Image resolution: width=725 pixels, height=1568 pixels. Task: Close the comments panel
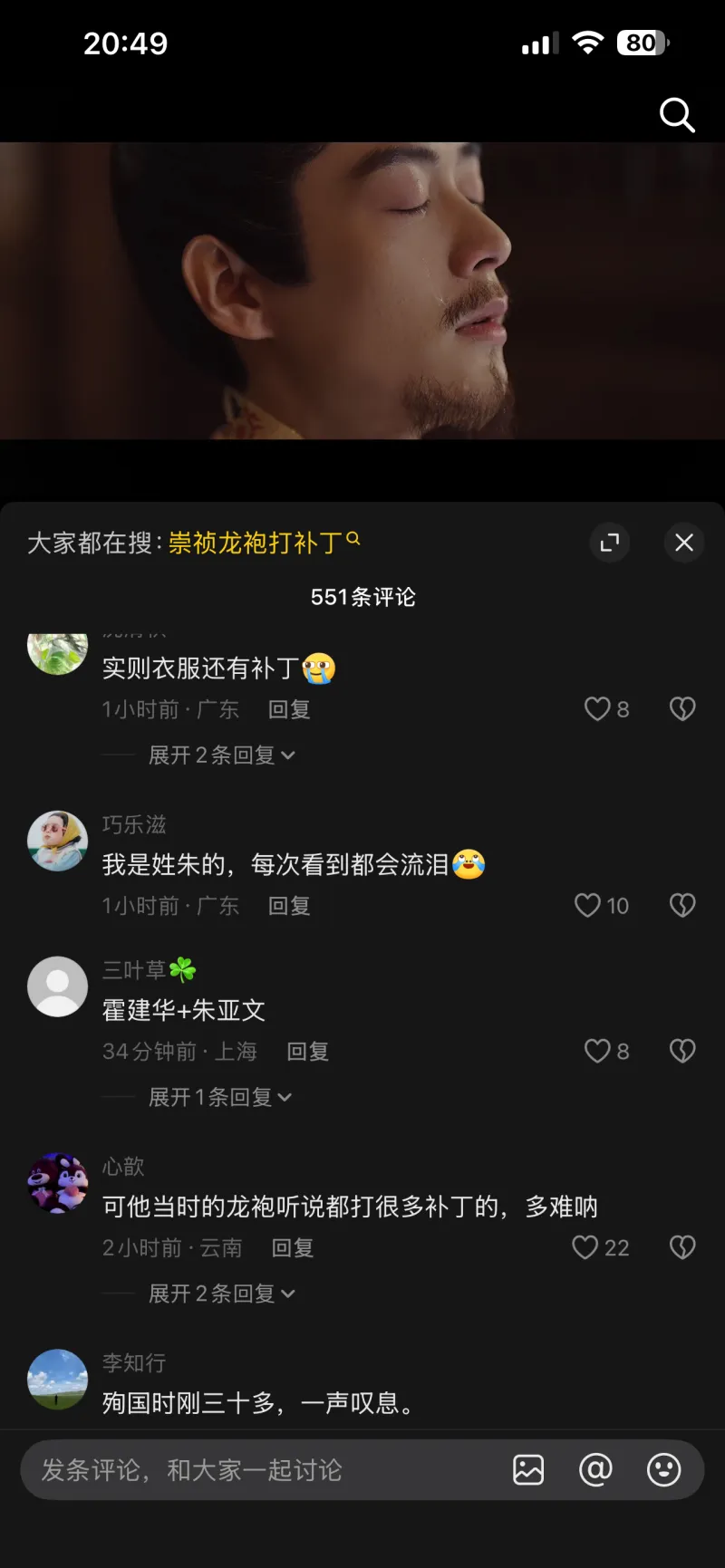[x=684, y=543]
